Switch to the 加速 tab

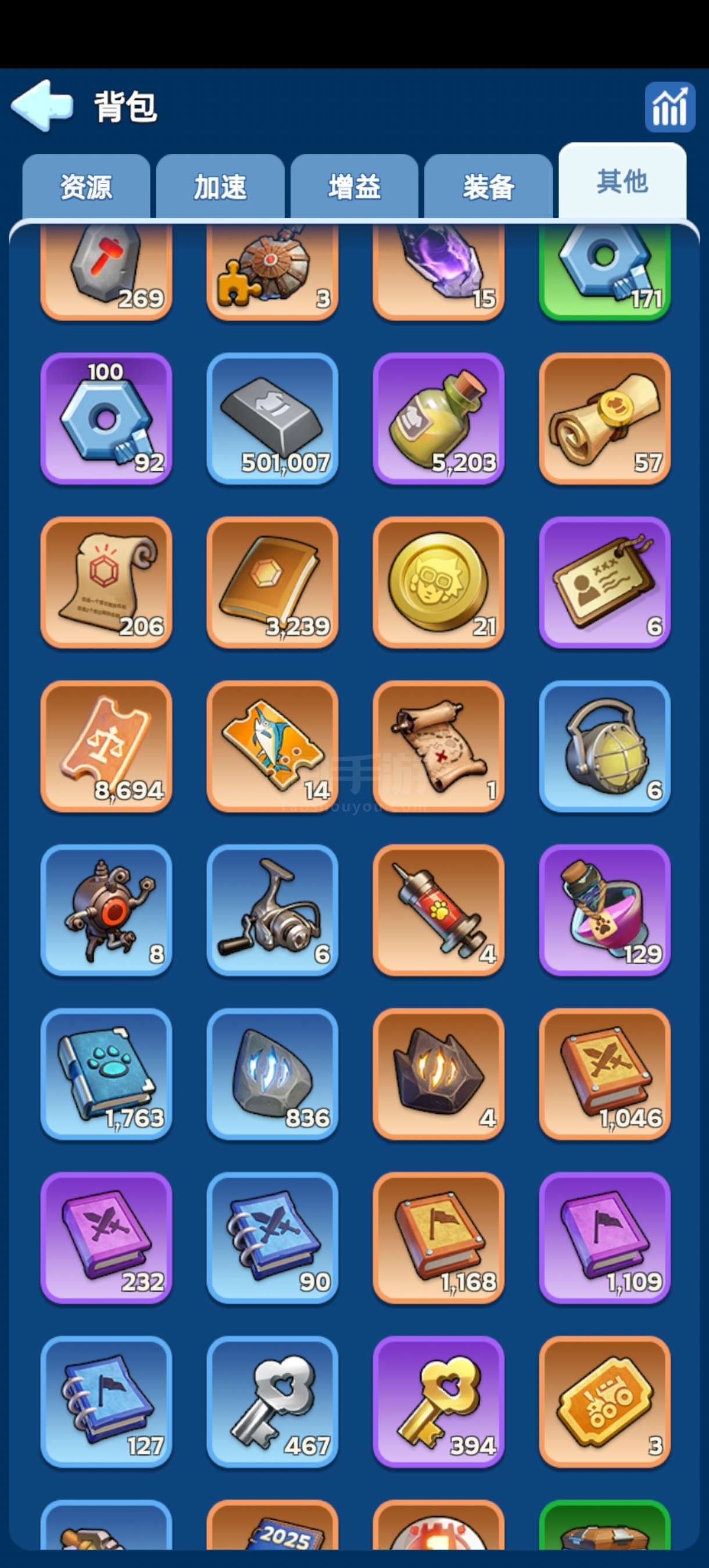pos(220,186)
